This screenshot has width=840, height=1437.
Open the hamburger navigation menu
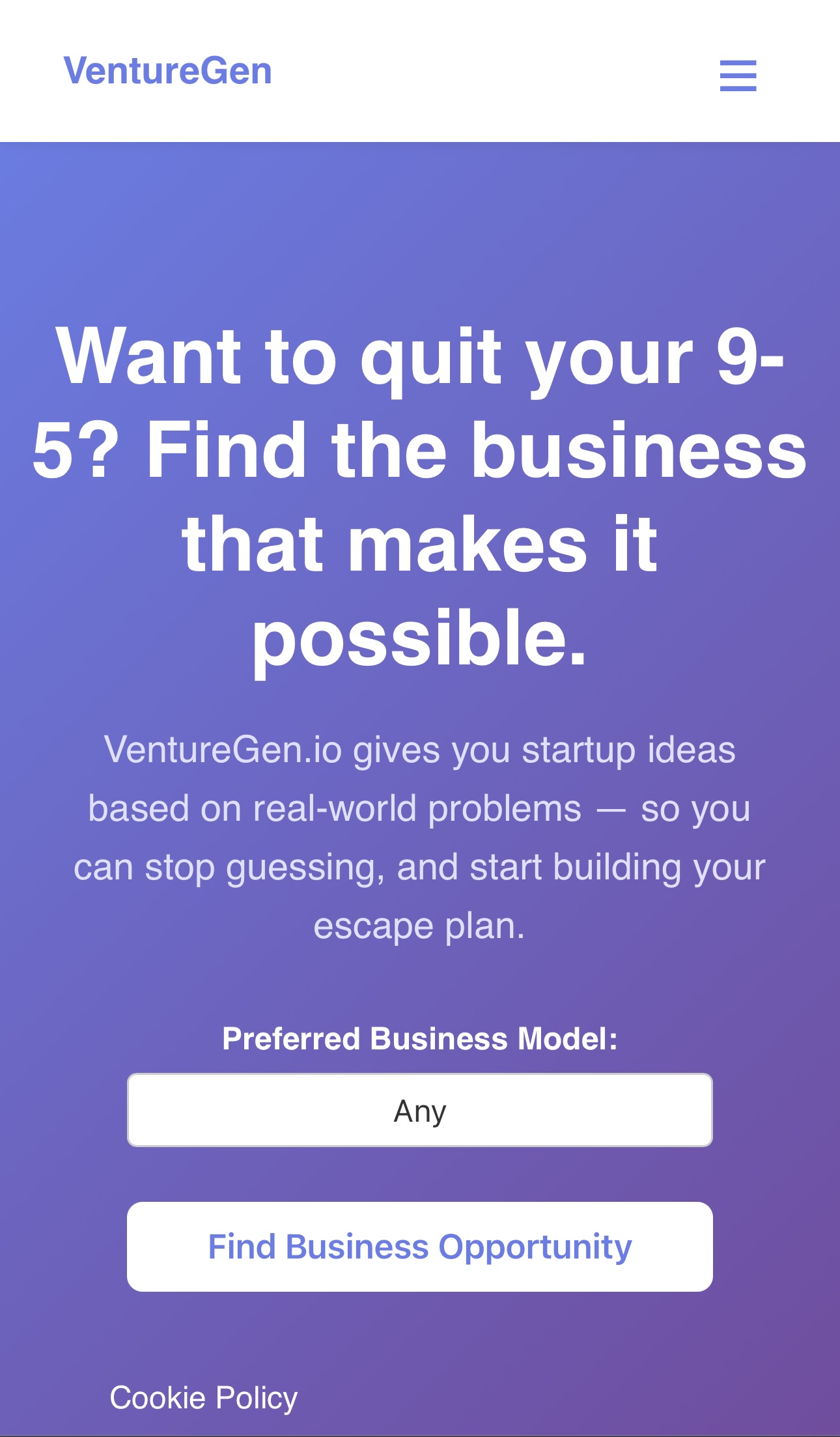click(738, 76)
